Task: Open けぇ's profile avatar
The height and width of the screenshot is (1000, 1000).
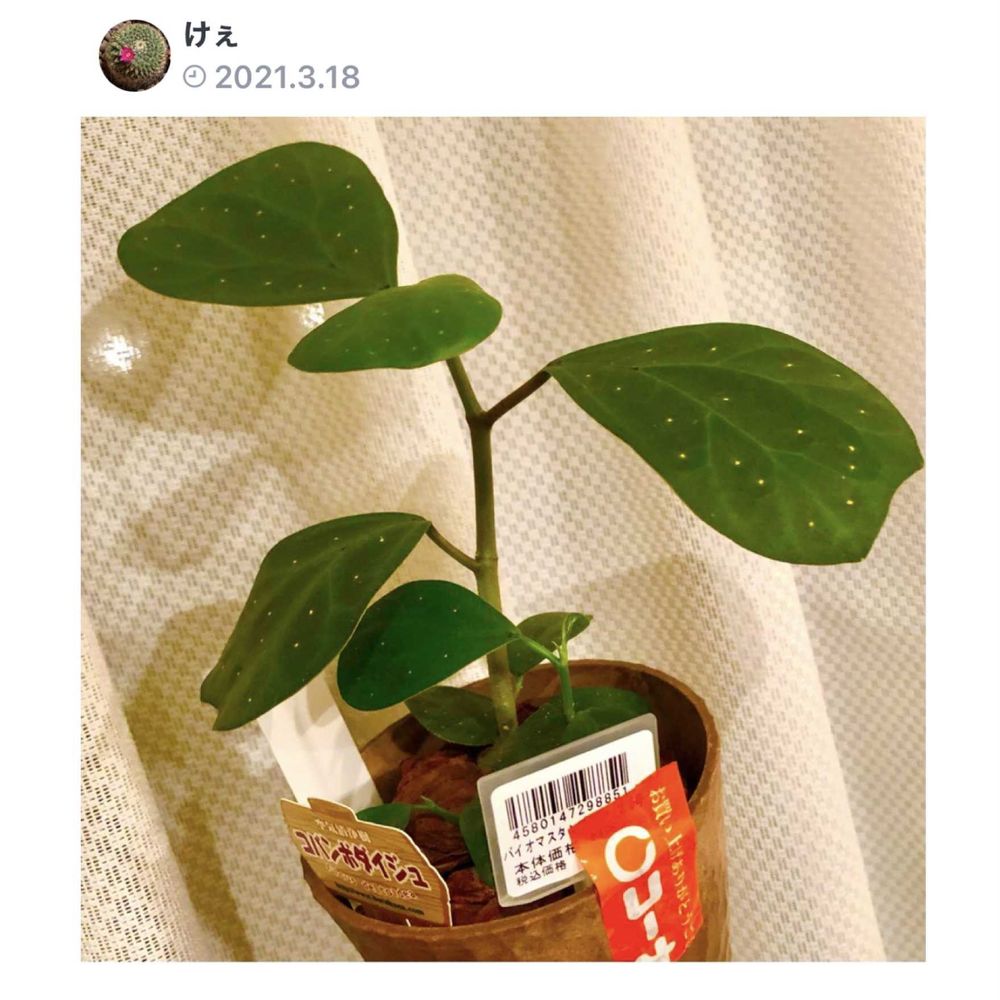Action: pos(134,56)
